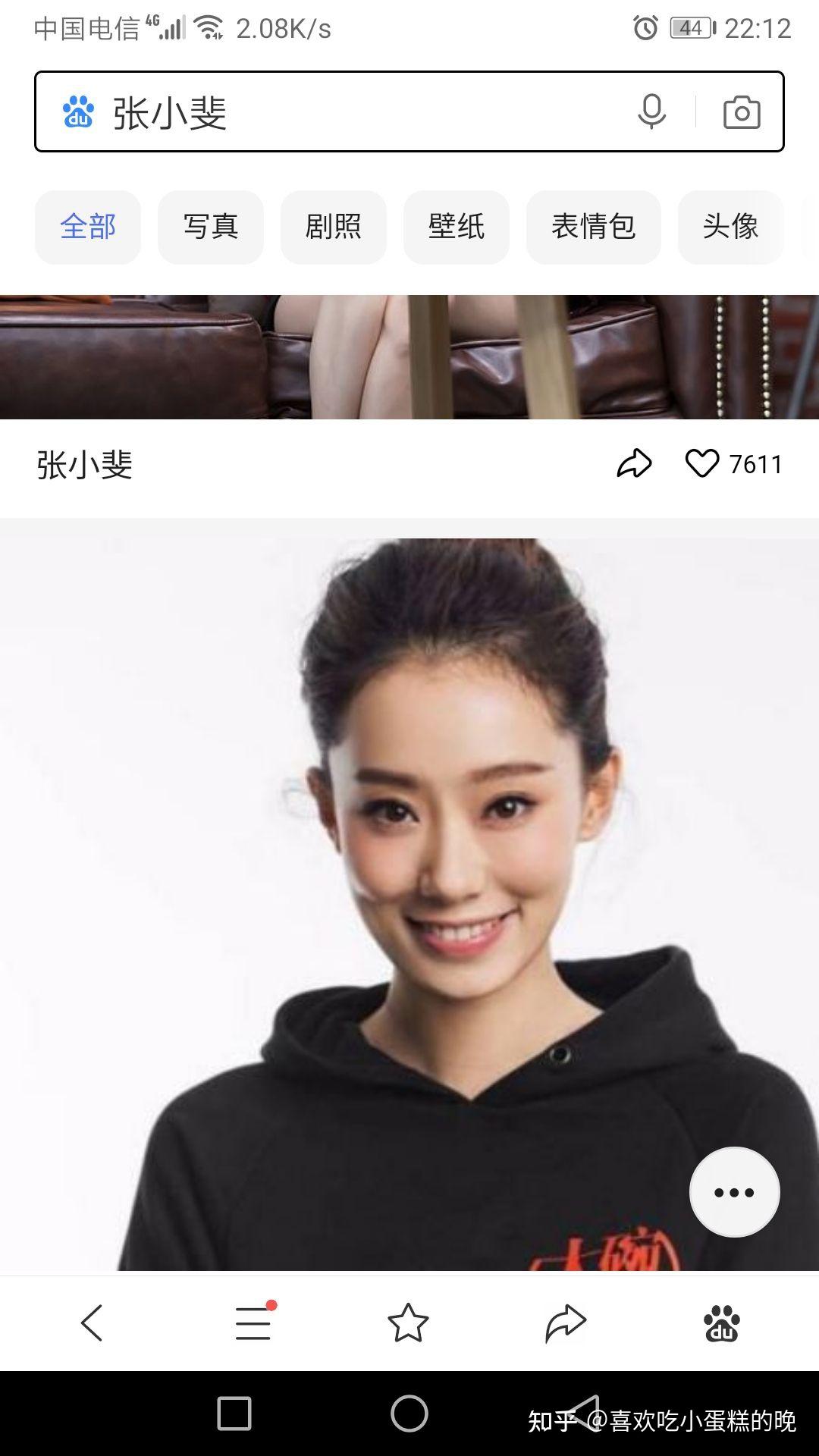The image size is (819, 1456).
Task: Open recent apps square button
Action: coord(234,1414)
